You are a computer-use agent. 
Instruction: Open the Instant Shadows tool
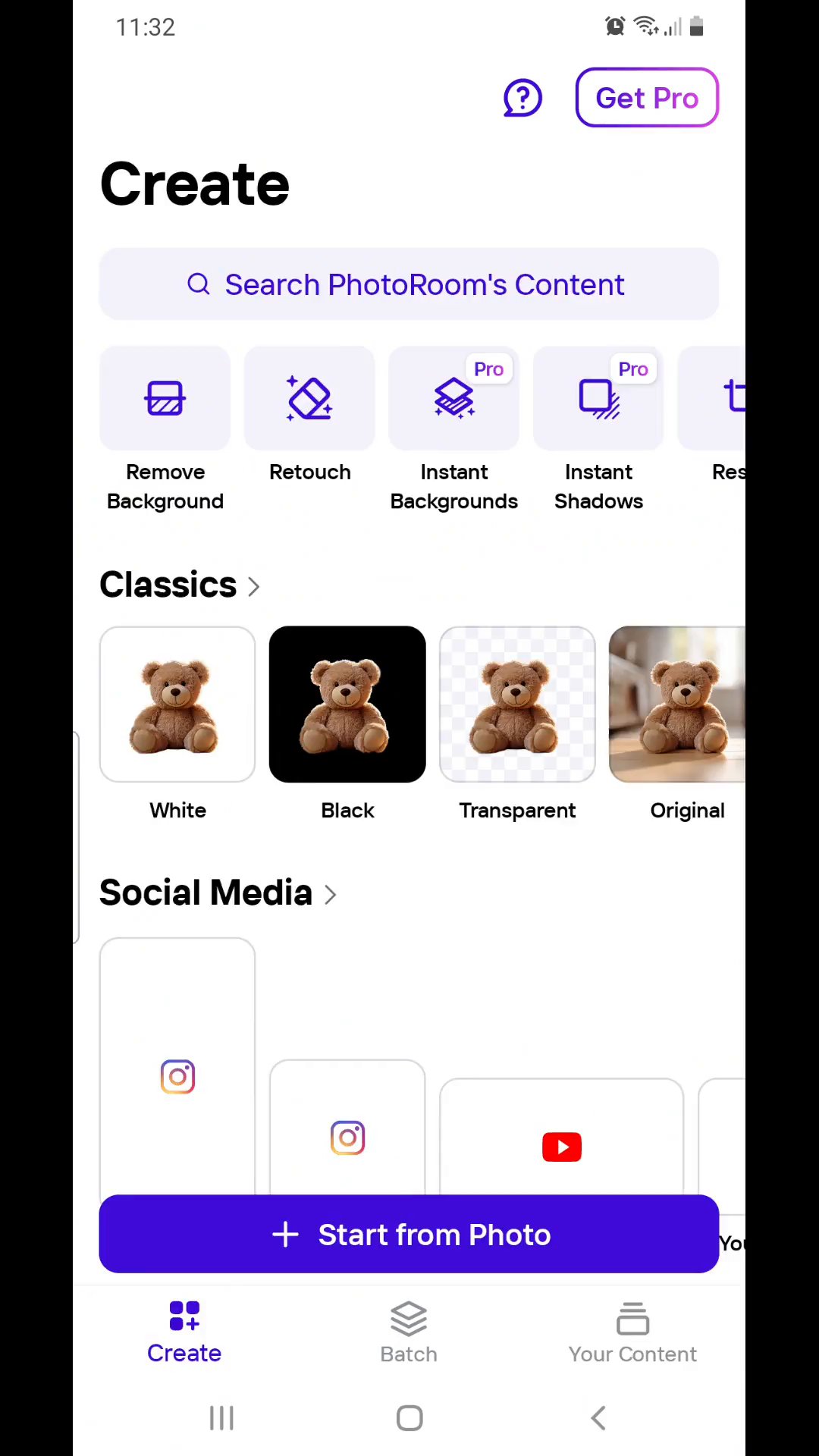pyautogui.click(x=598, y=400)
